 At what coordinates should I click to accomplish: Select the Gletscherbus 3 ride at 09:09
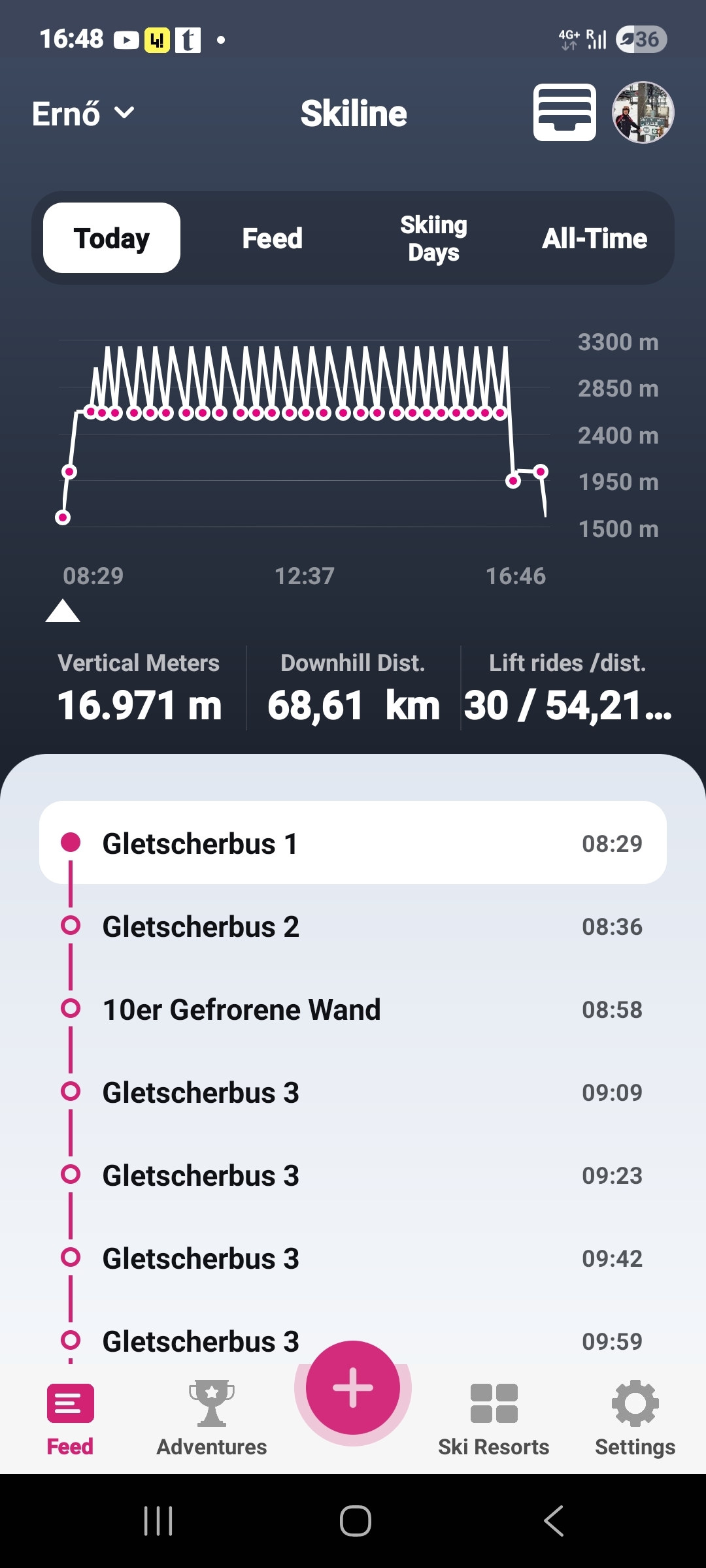pyautogui.click(x=353, y=1092)
